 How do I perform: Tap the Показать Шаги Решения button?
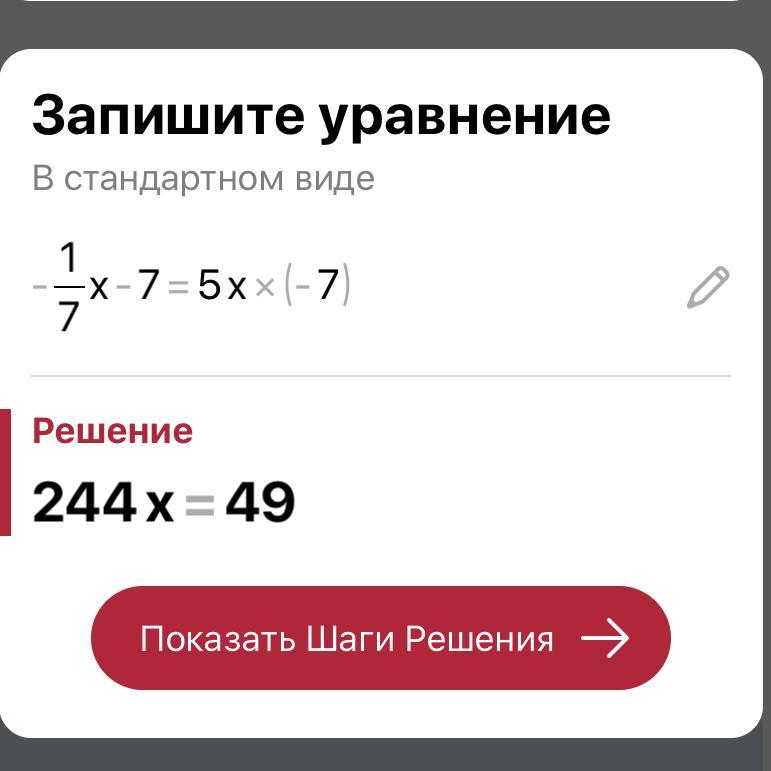pos(381,638)
